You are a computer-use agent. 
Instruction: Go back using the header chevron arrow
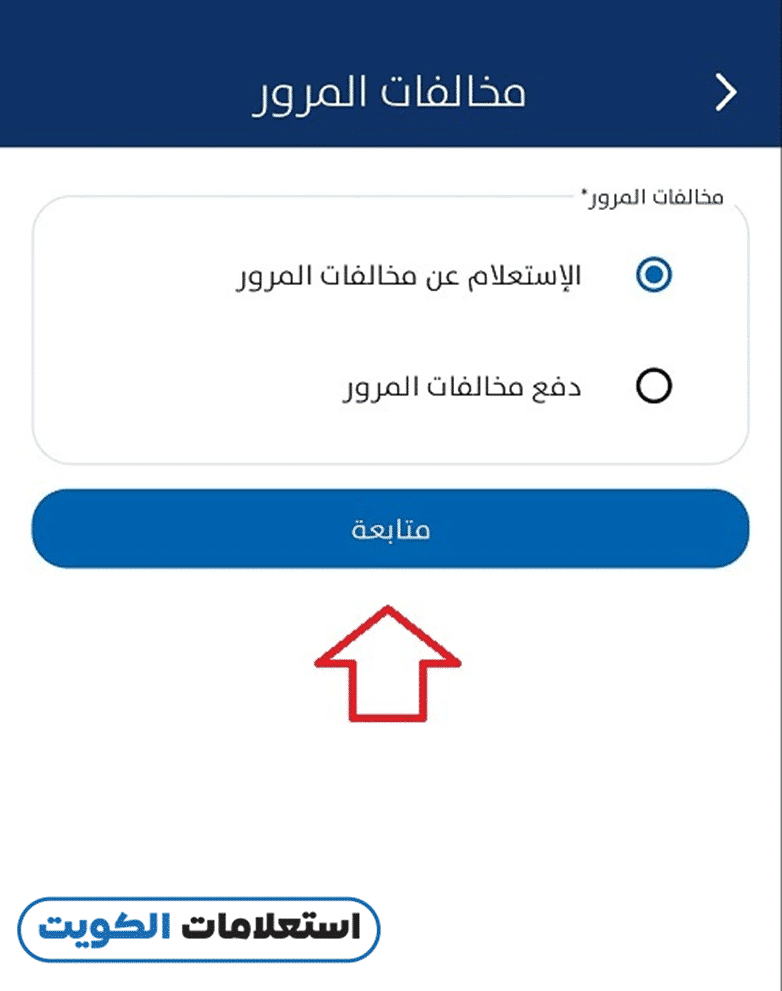[727, 93]
